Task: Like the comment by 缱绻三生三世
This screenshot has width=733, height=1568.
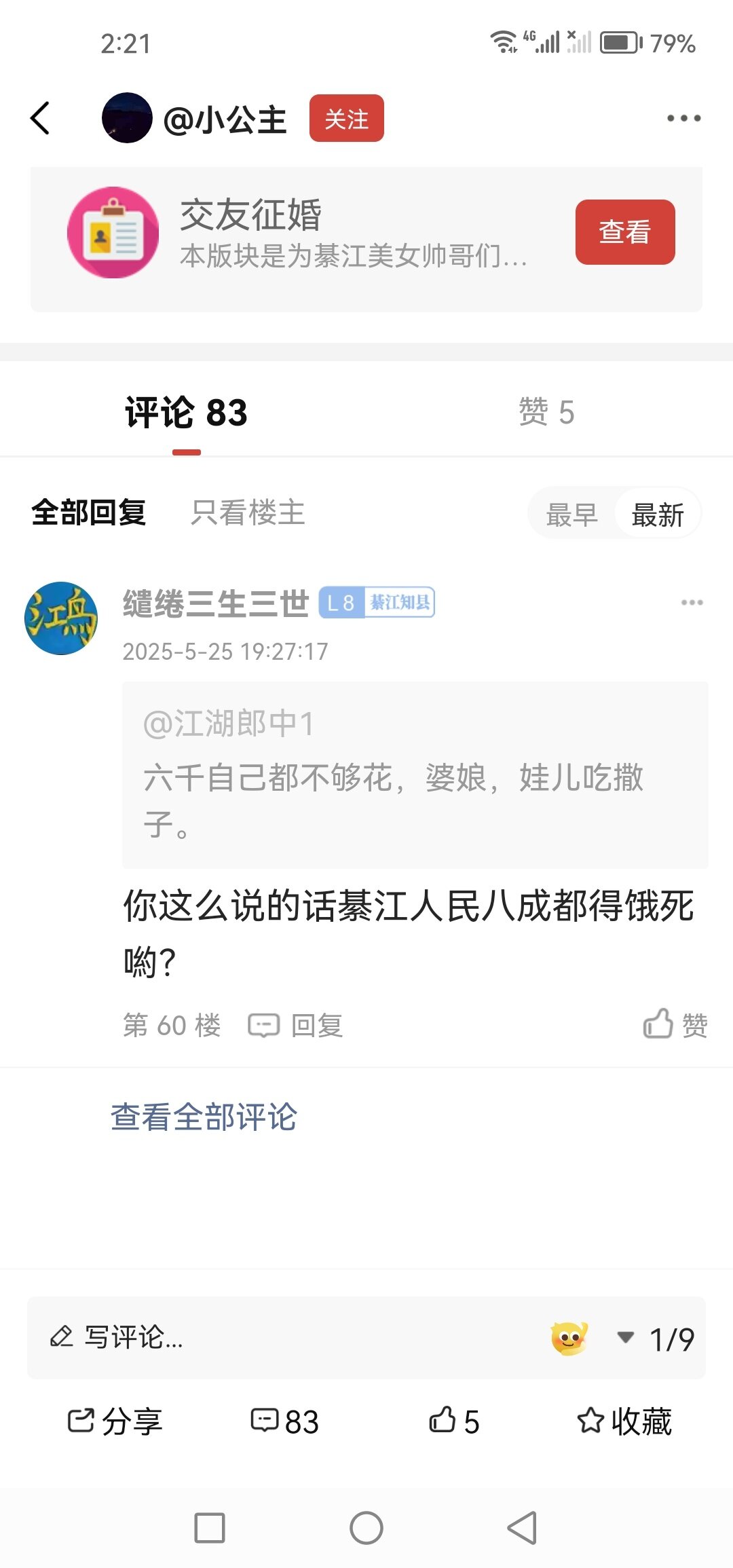Action: pyautogui.click(x=675, y=1024)
